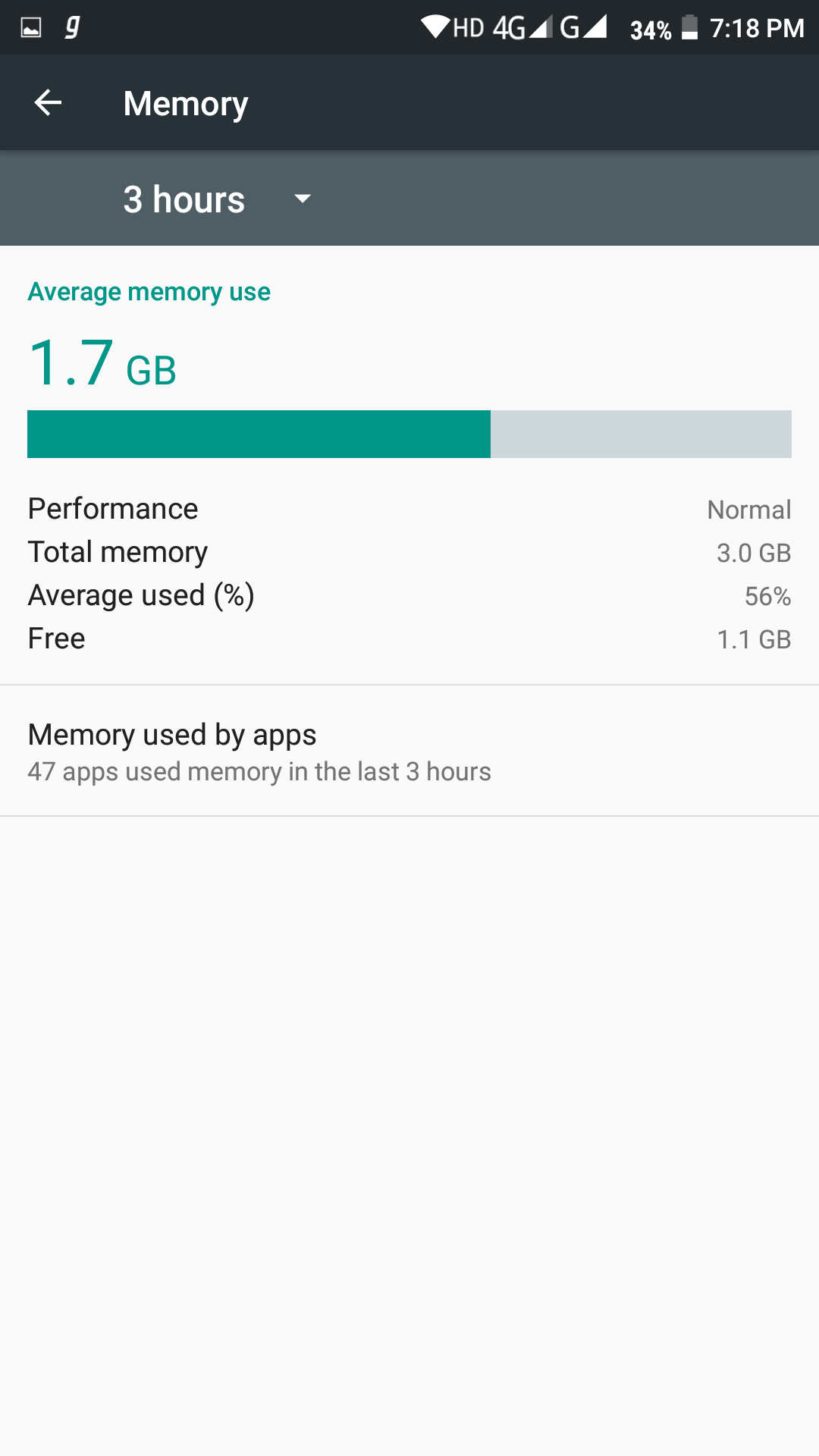Go back from the Memory screen
Screen dimensions: 819x1456
[48, 103]
